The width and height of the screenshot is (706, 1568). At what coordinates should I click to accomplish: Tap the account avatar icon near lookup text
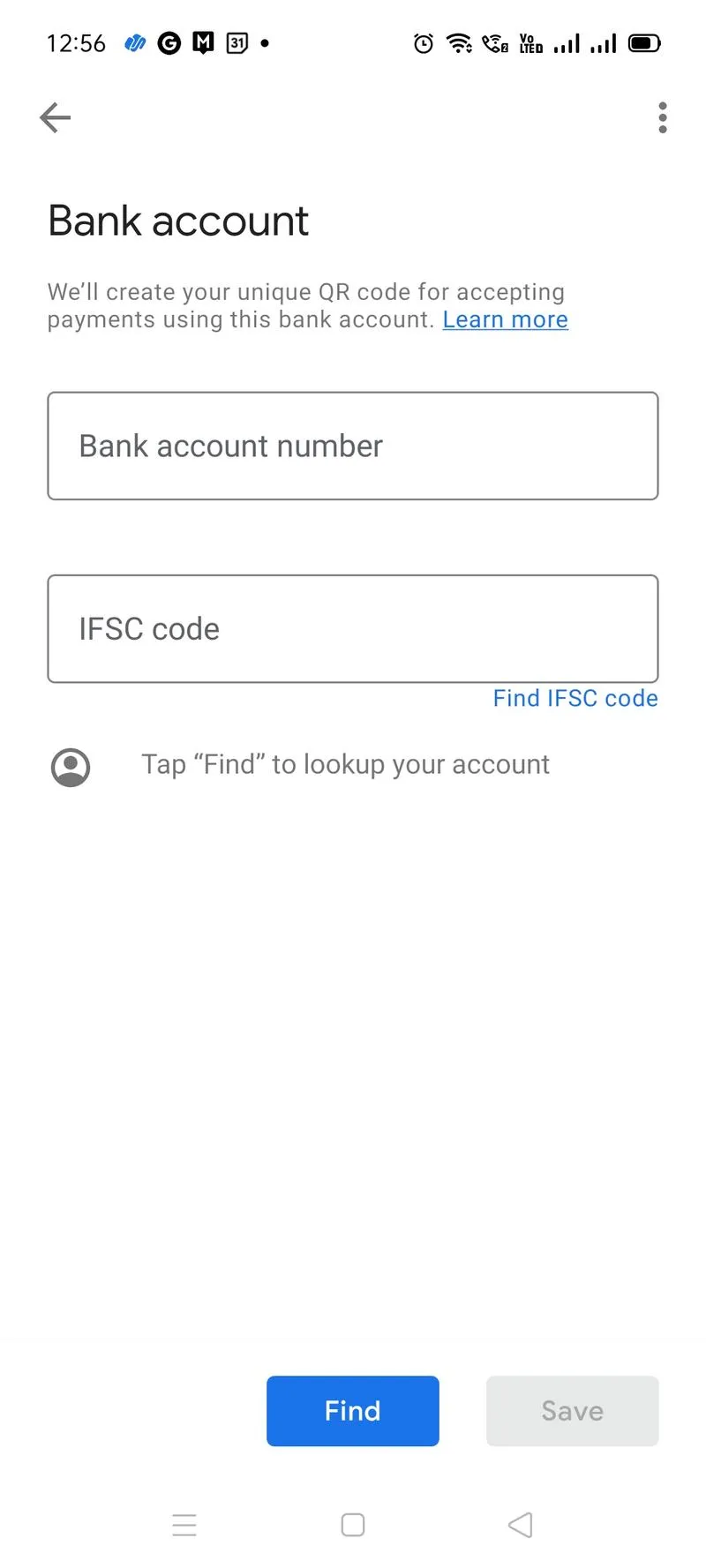(x=71, y=767)
